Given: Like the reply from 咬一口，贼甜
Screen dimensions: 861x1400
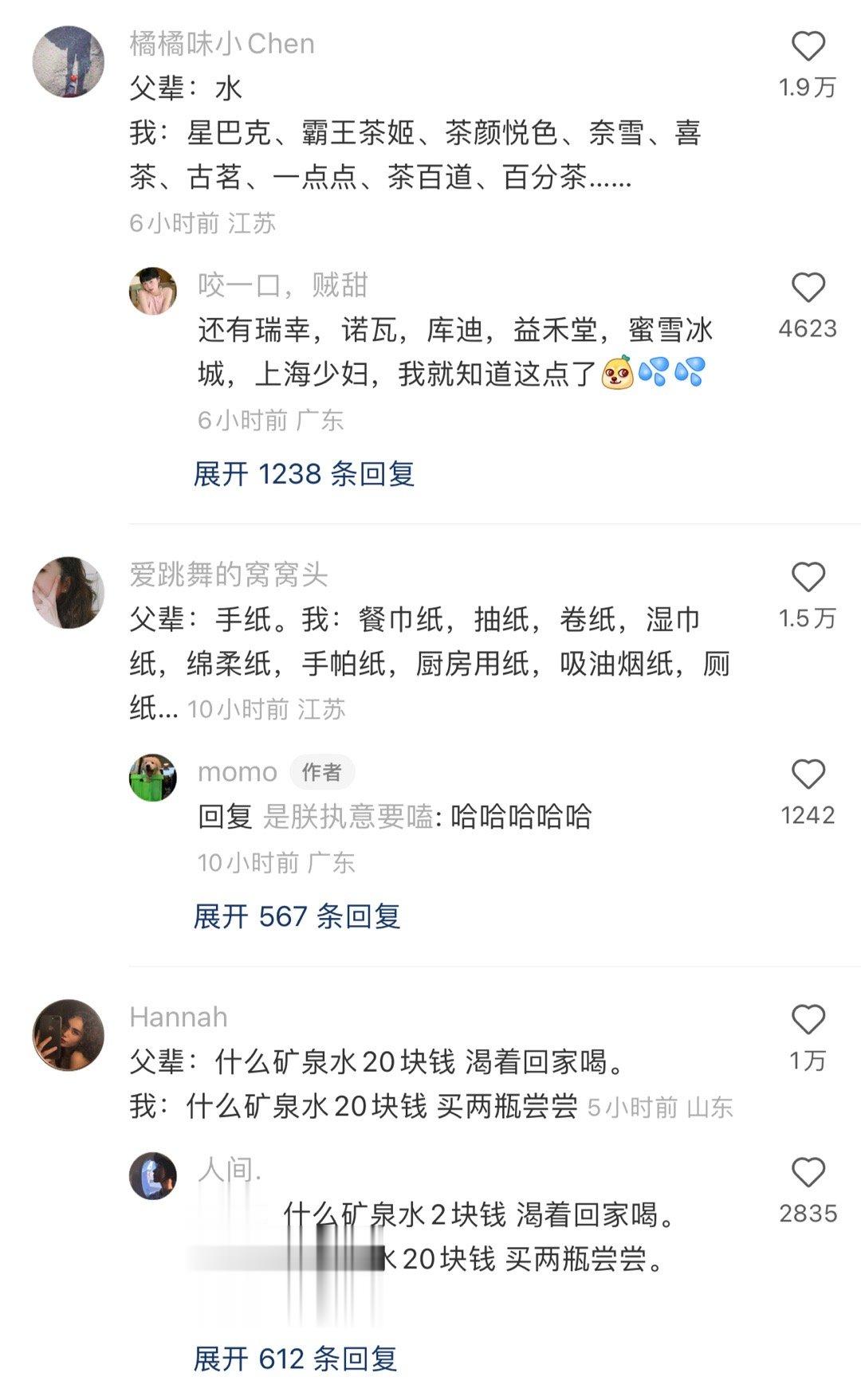Looking at the screenshot, I should pos(808,288).
